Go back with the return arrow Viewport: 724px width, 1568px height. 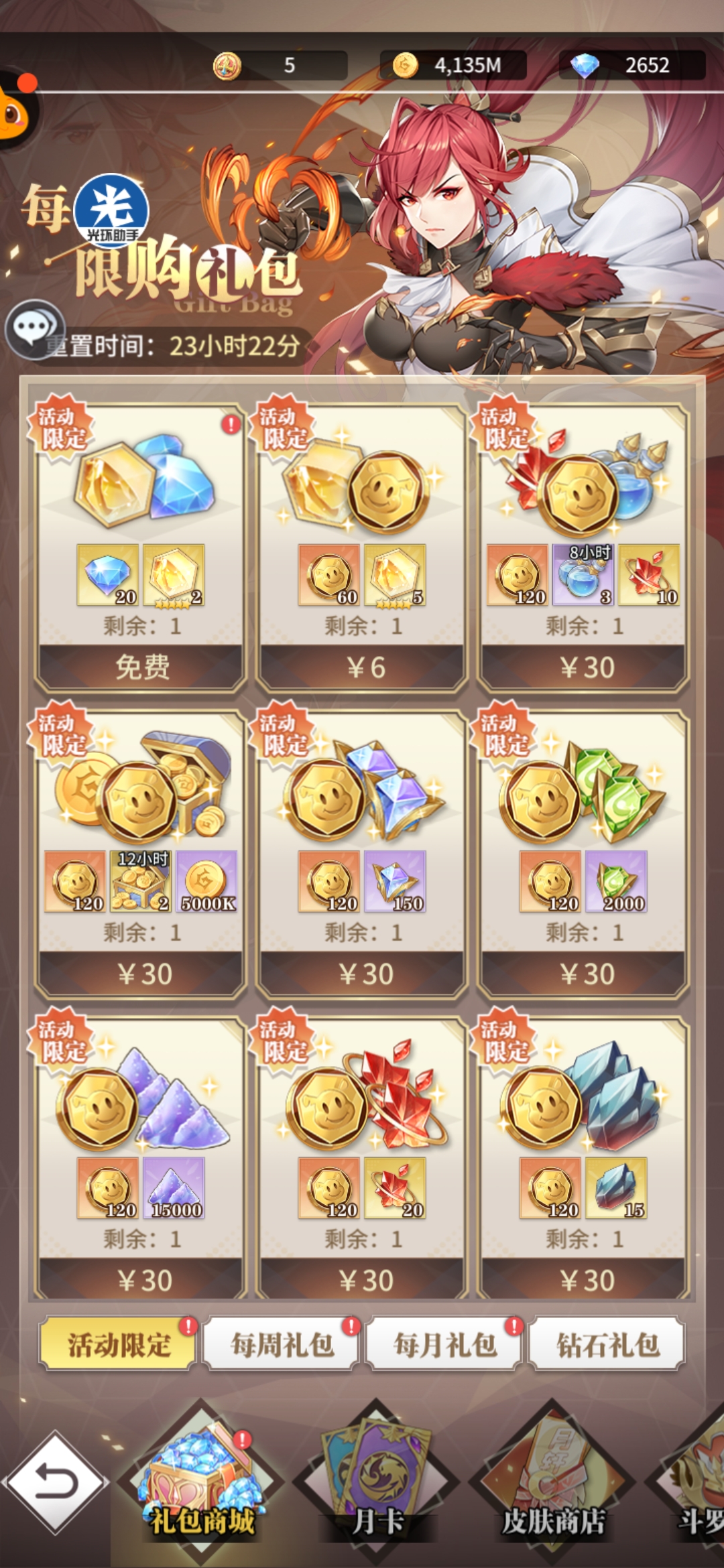coord(55,1482)
